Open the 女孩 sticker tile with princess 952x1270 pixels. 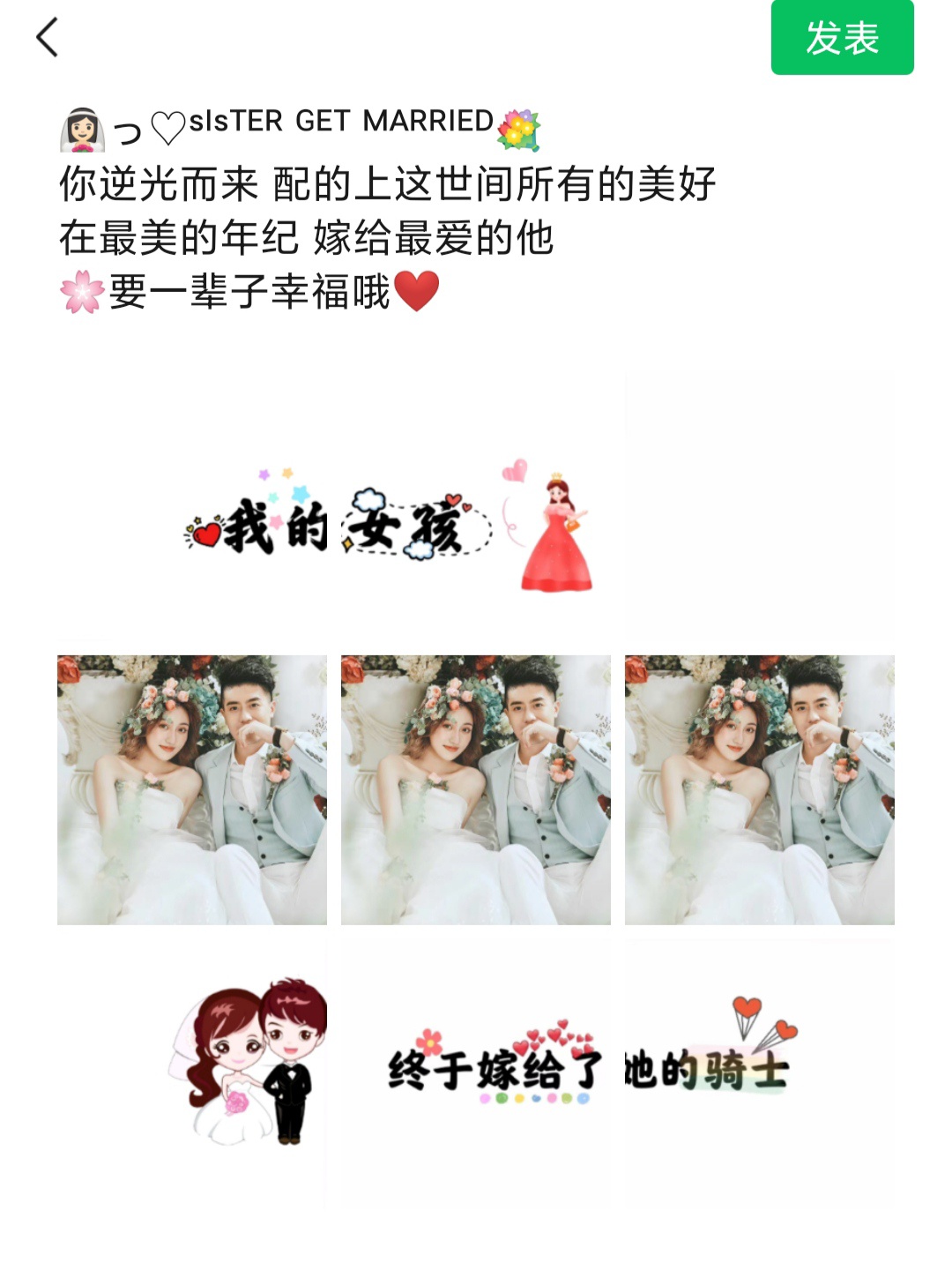point(476,506)
